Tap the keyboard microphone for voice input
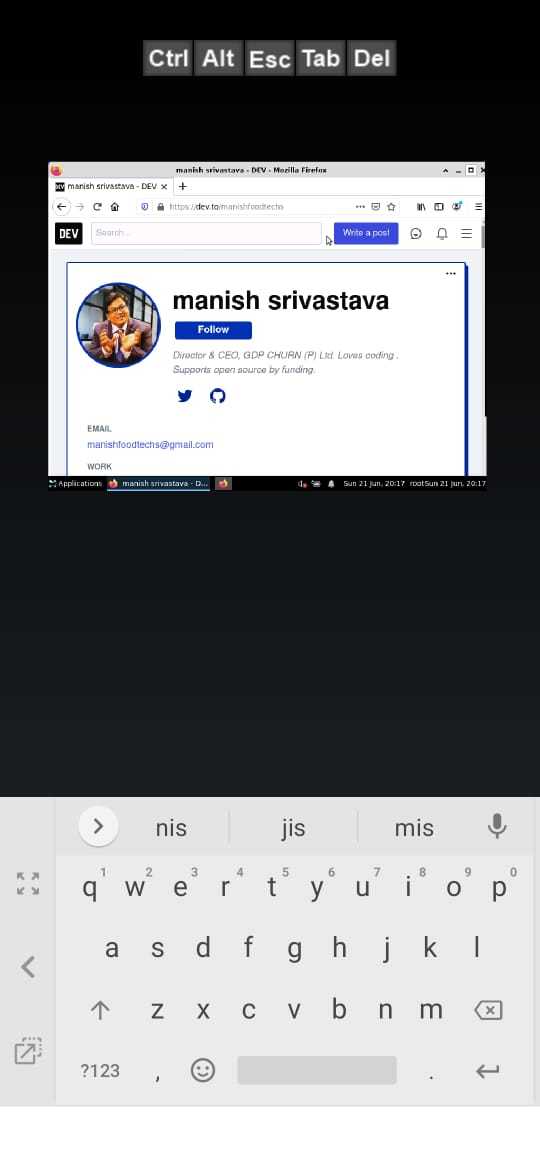This screenshot has height=1170, width=540. tap(497, 826)
